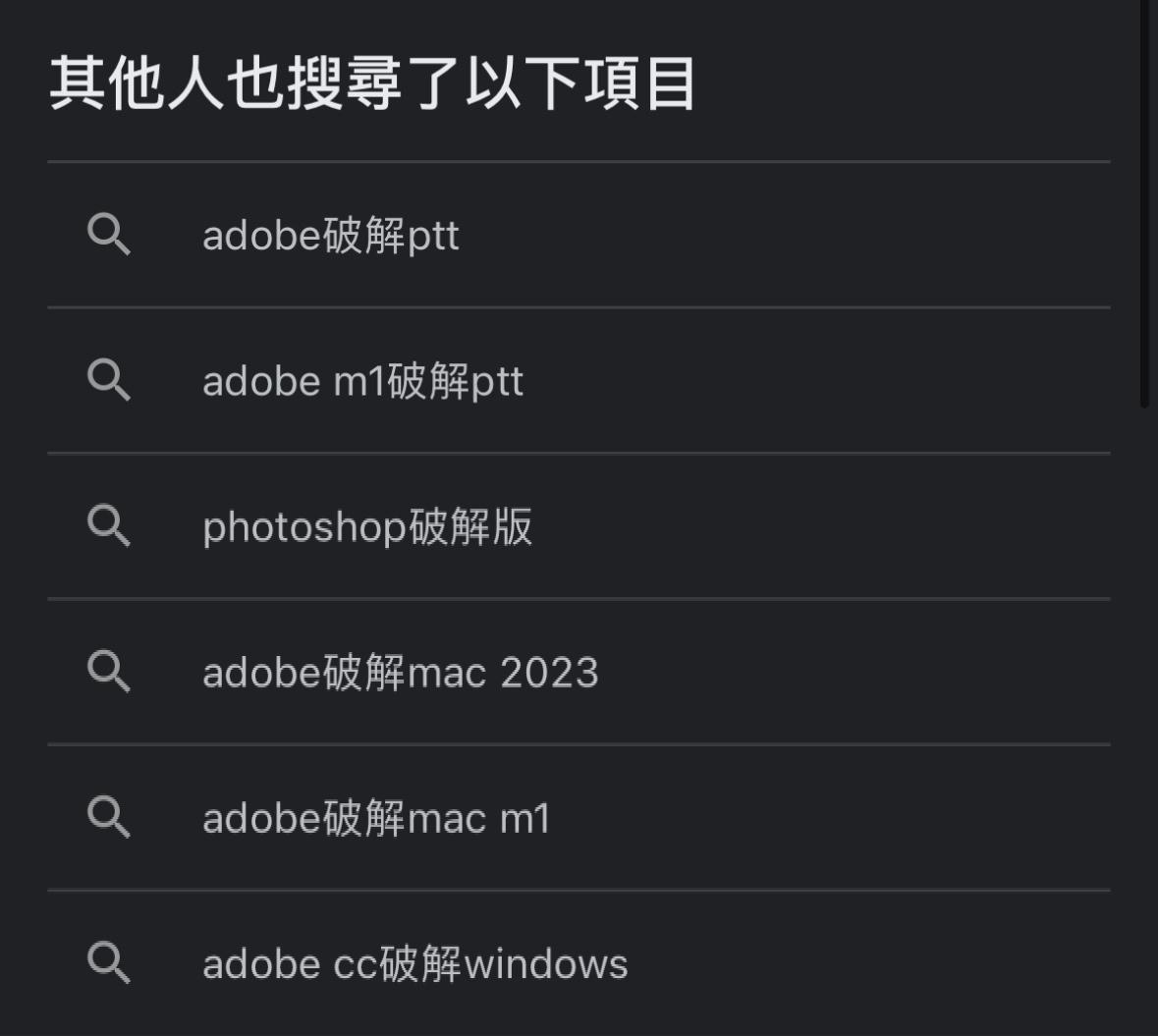Tap the "photoshop破解版" related search
The image size is (1158, 1036).
tap(367, 526)
